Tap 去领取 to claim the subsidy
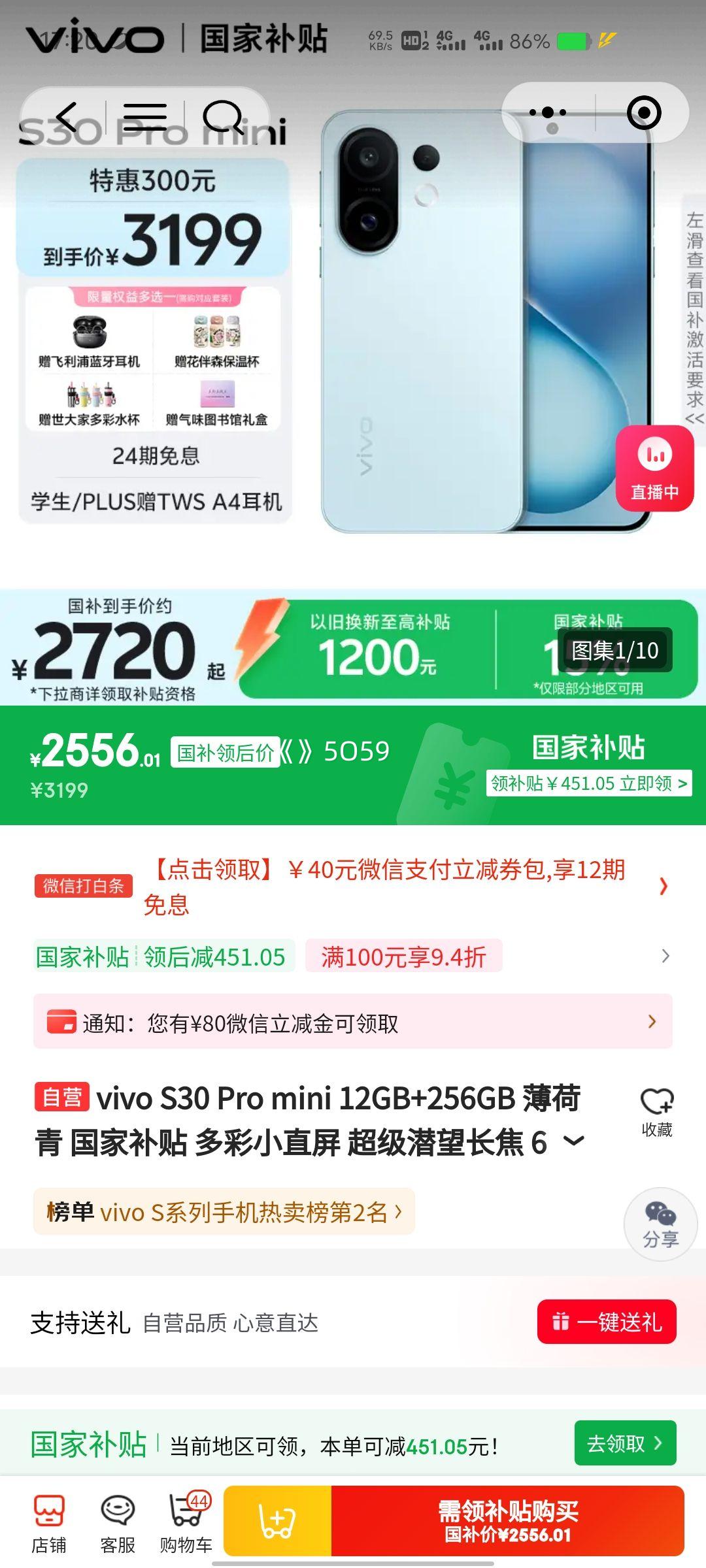The image size is (706, 1568). pyautogui.click(x=625, y=1443)
